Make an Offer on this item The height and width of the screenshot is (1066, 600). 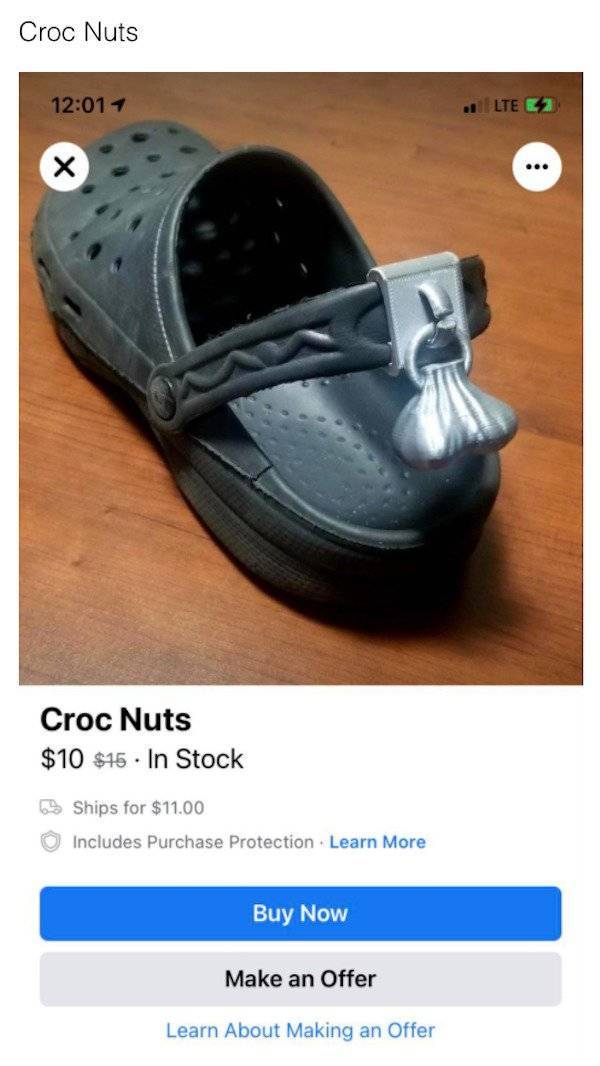(300, 978)
